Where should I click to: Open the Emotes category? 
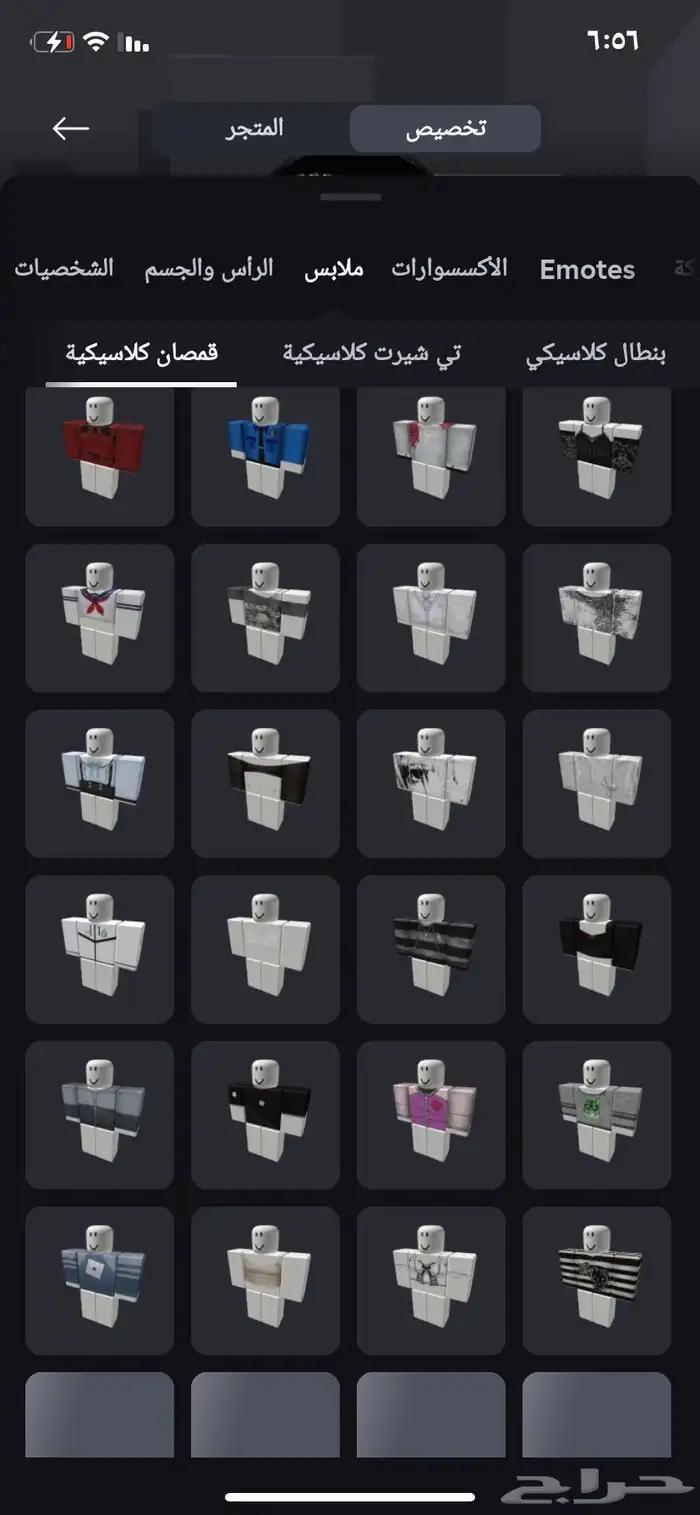pos(587,269)
